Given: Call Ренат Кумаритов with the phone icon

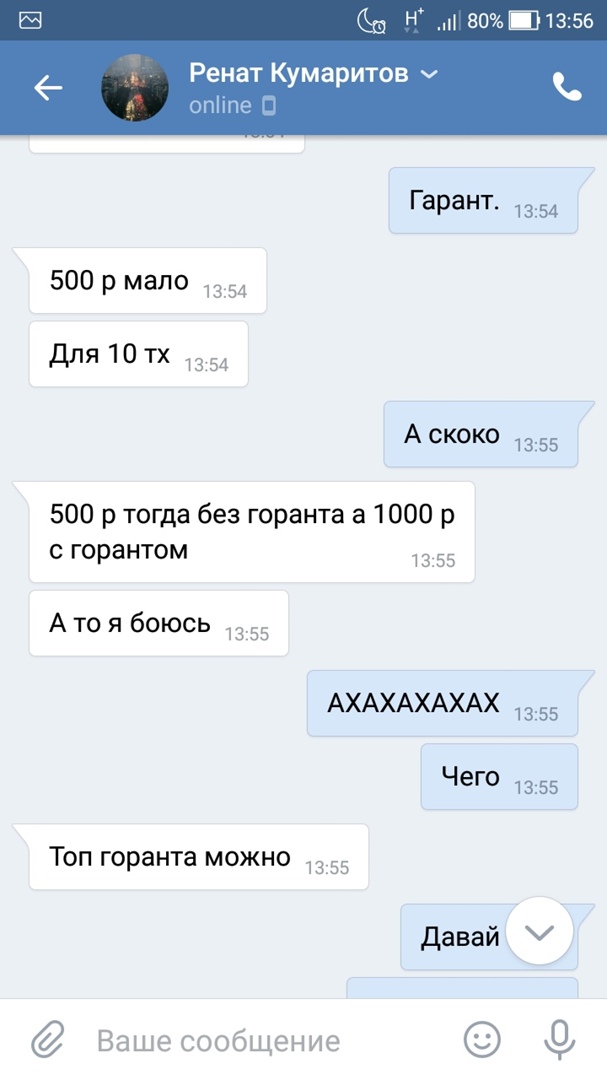Looking at the screenshot, I should pos(566,88).
